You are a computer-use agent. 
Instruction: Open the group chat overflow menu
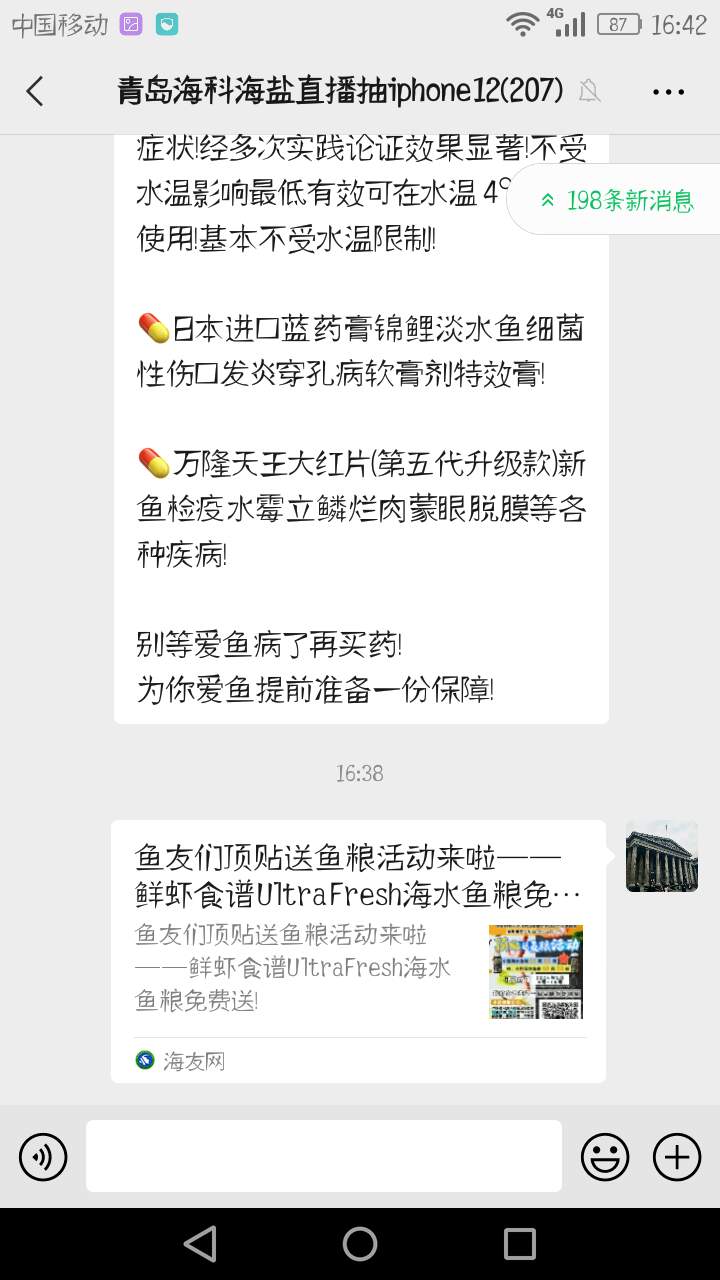point(668,92)
